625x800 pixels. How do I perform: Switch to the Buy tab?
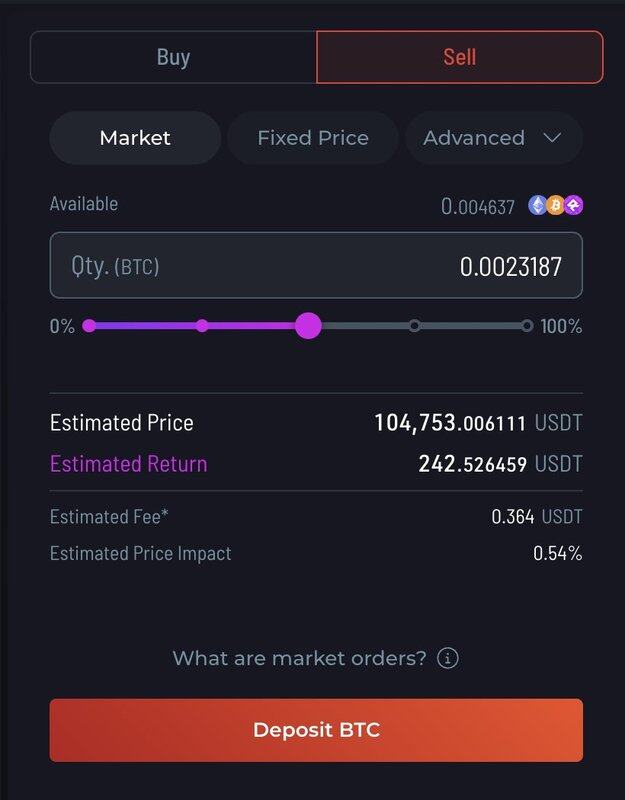[173, 57]
